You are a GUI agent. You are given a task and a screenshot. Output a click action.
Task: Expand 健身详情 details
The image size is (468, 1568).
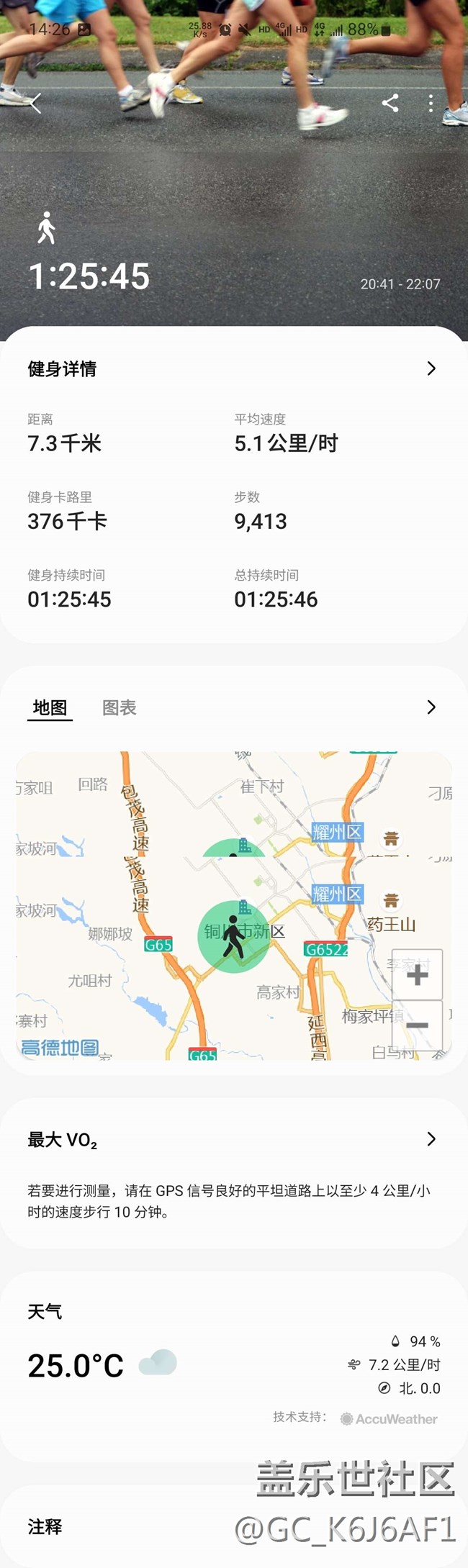click(x=431, y=368)
